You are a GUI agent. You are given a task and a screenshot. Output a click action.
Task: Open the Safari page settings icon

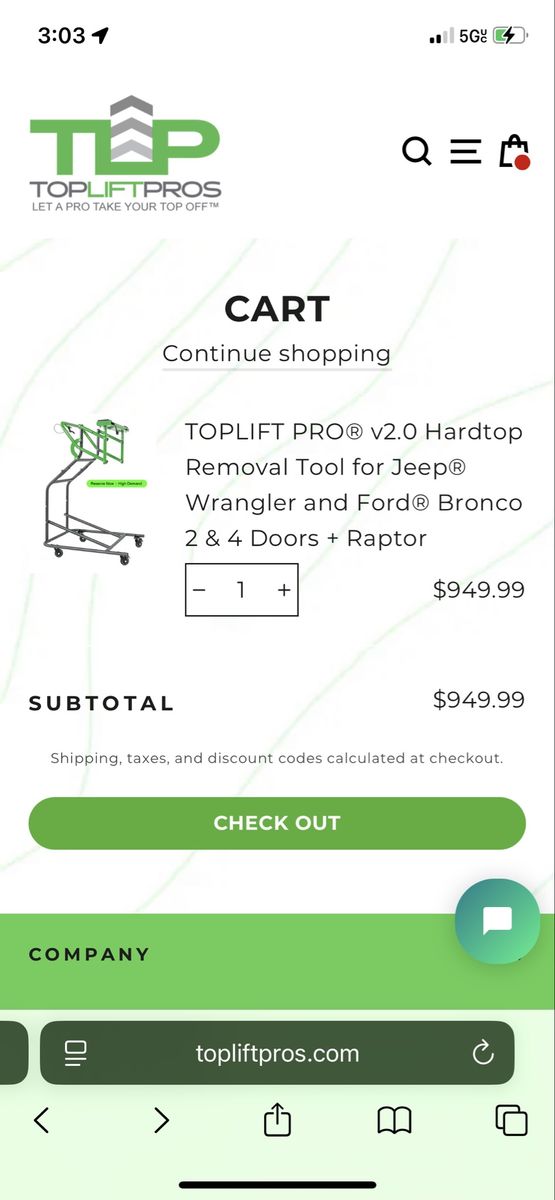[76, 1053]
